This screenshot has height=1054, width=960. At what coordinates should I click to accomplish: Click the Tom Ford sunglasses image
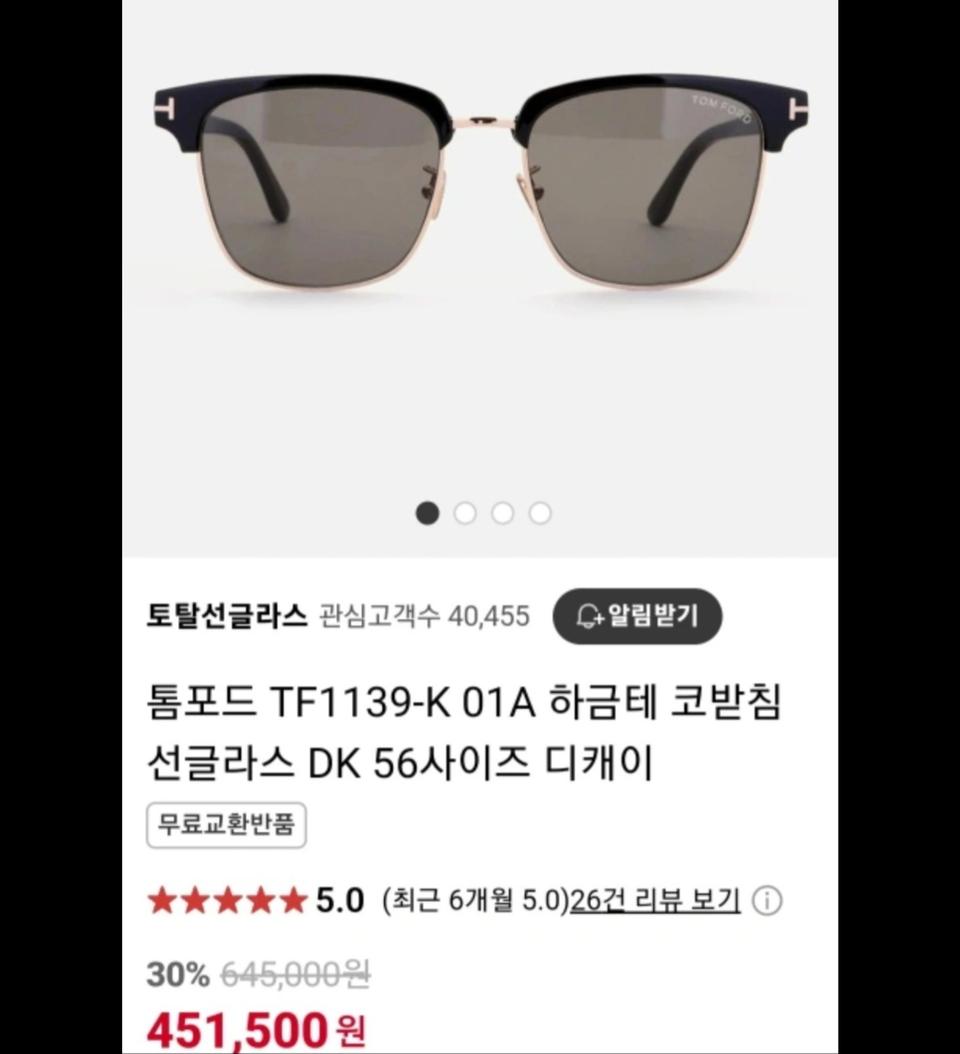[480, 180]
